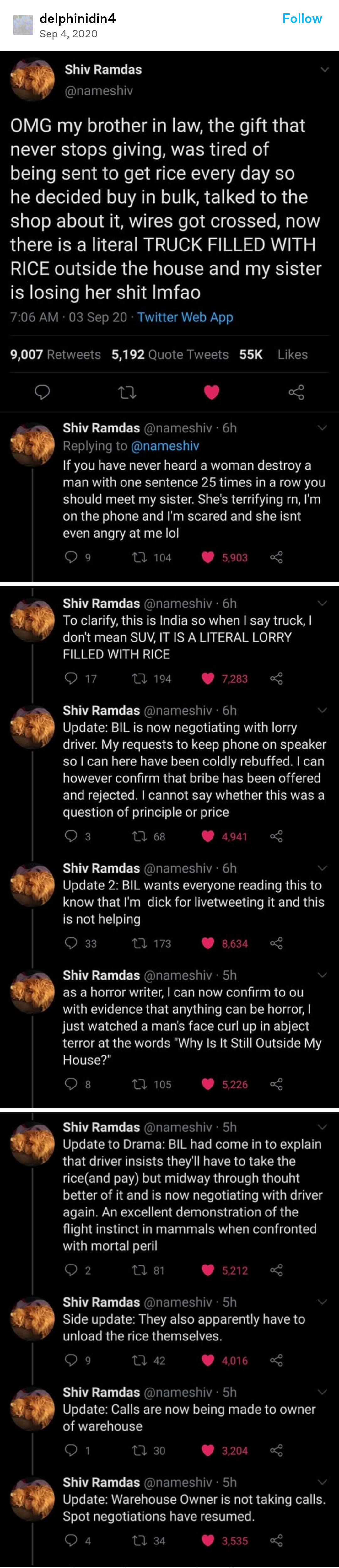Open the third image starting 'Update to Drama'
The height and width of the screenshot is (1568, 339).
(x=169, y=1339)
